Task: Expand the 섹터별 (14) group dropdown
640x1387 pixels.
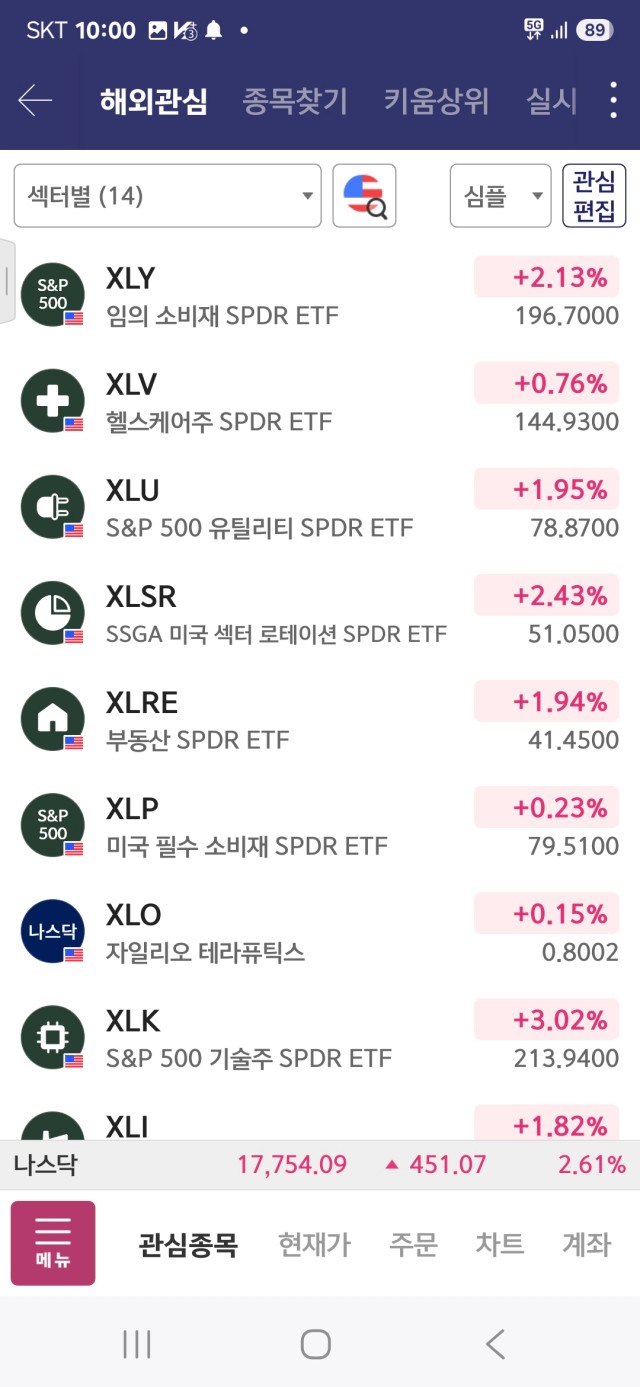Action: click(x=168, y=196)
